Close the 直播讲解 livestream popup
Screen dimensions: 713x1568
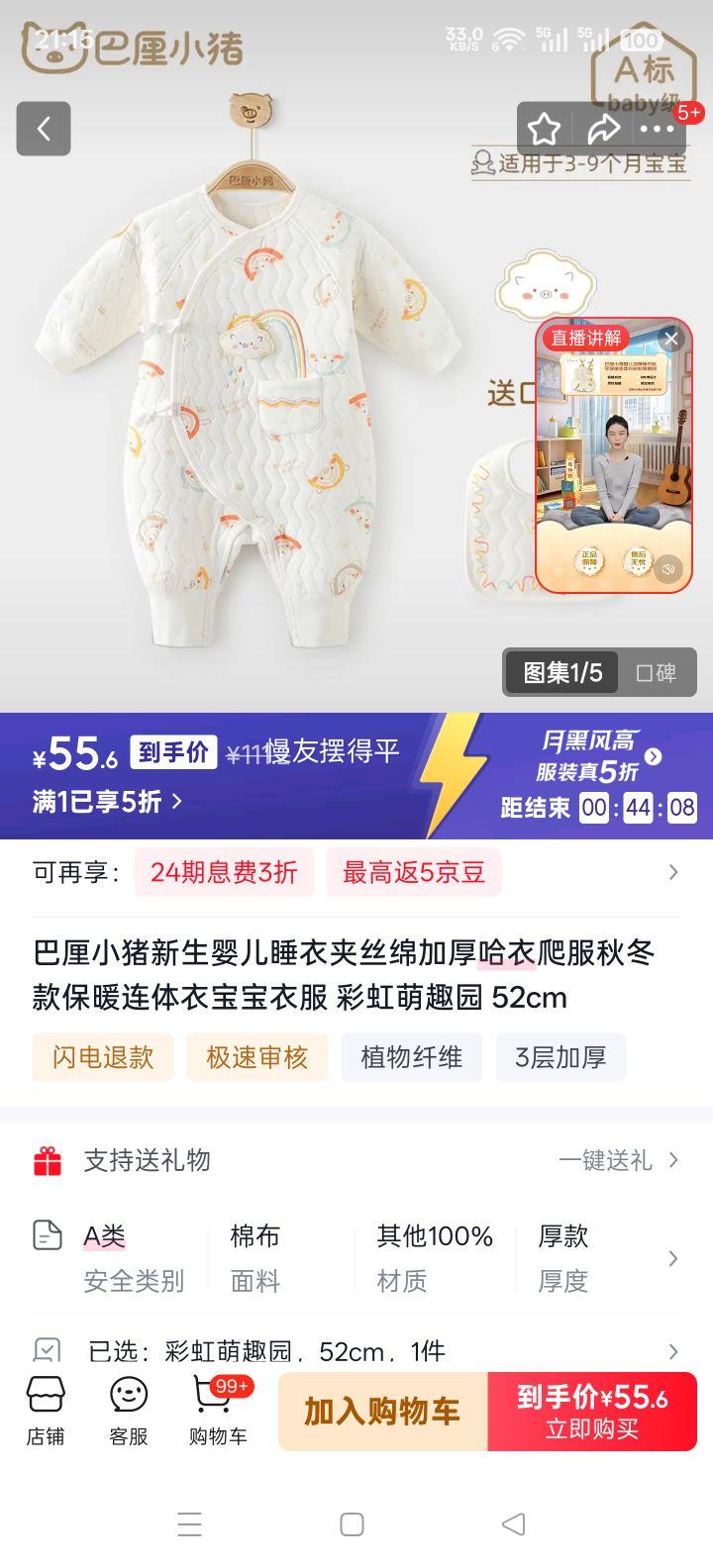[x=672, y=339]
